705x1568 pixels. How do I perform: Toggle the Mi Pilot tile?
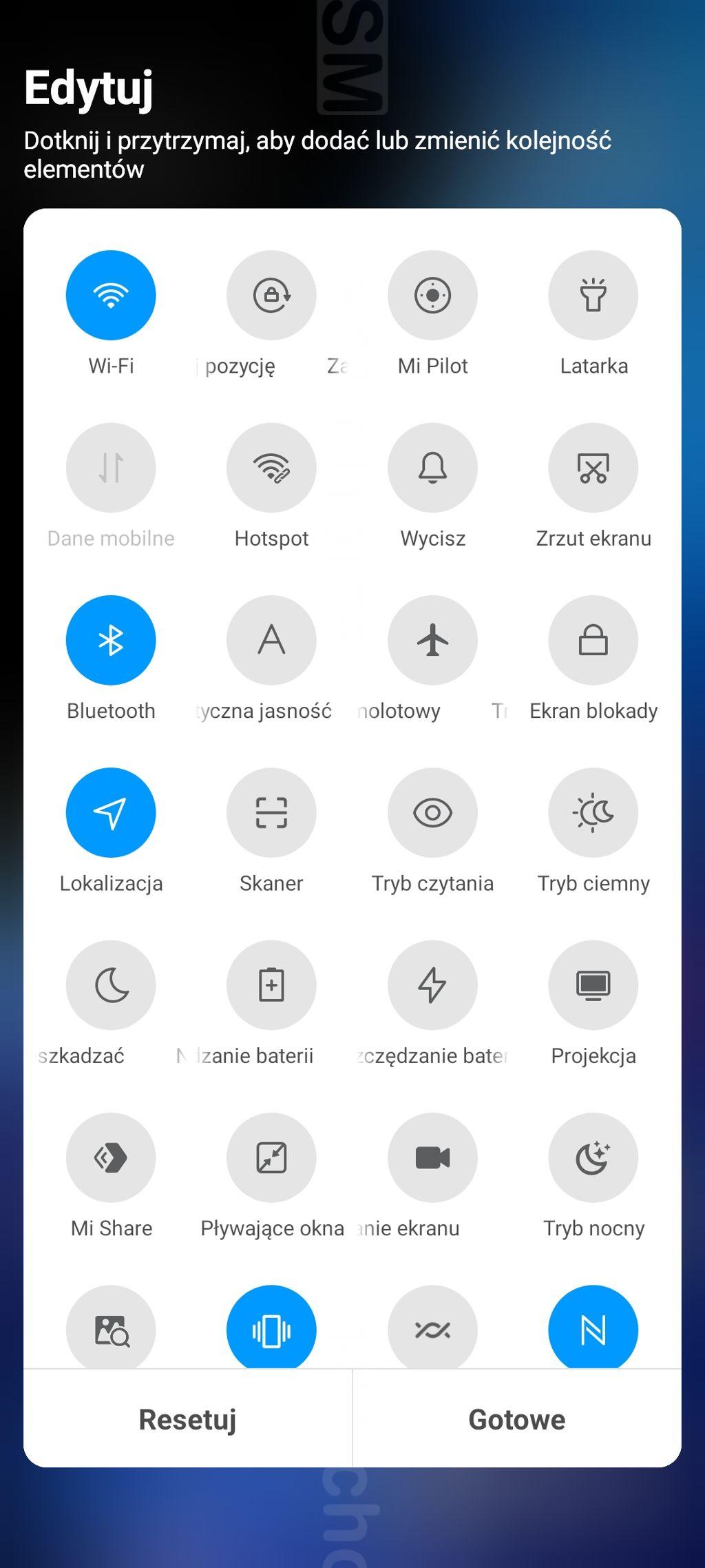tap(432, 295)
